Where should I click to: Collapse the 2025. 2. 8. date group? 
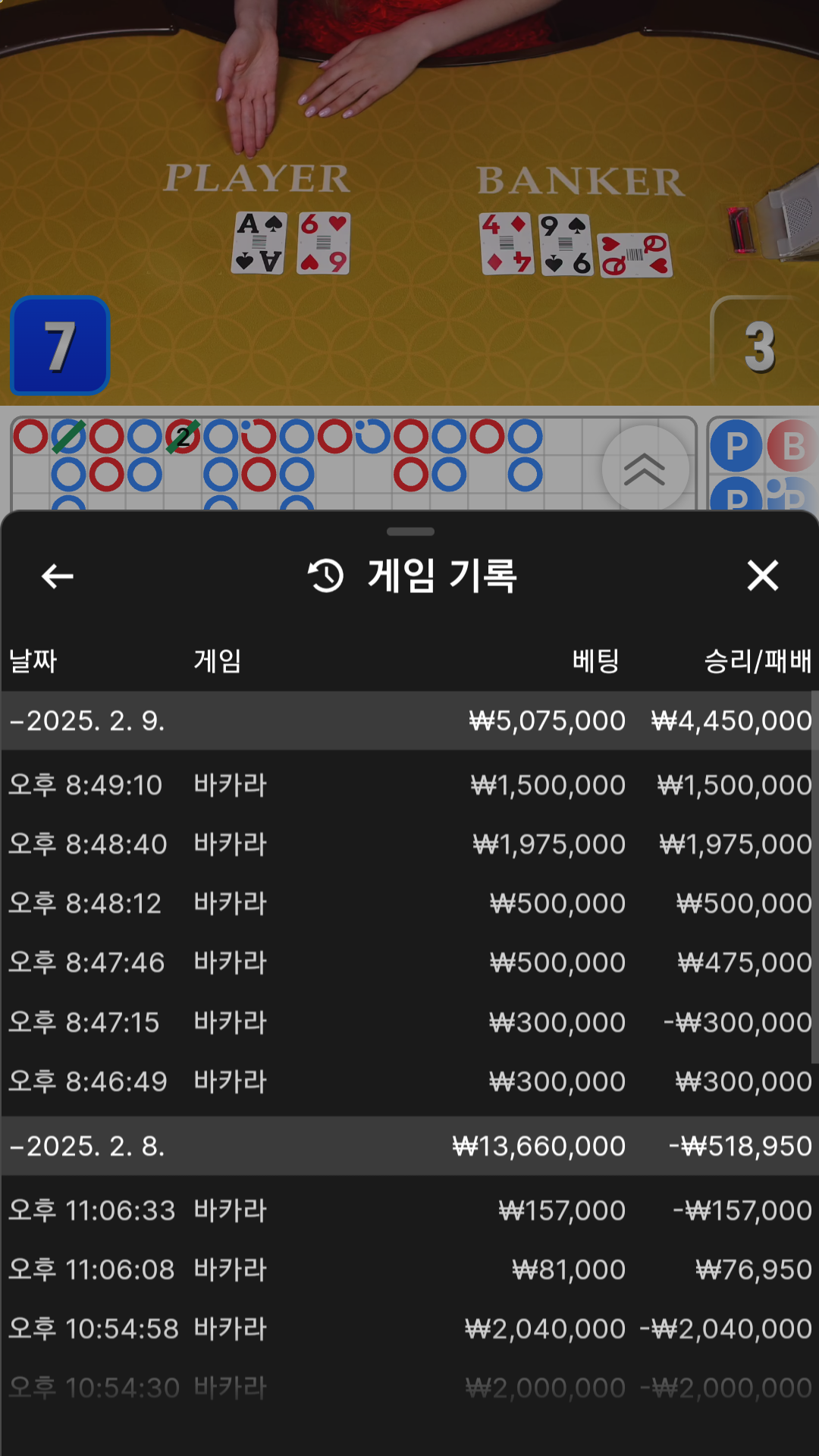(x=409, y=1146)
